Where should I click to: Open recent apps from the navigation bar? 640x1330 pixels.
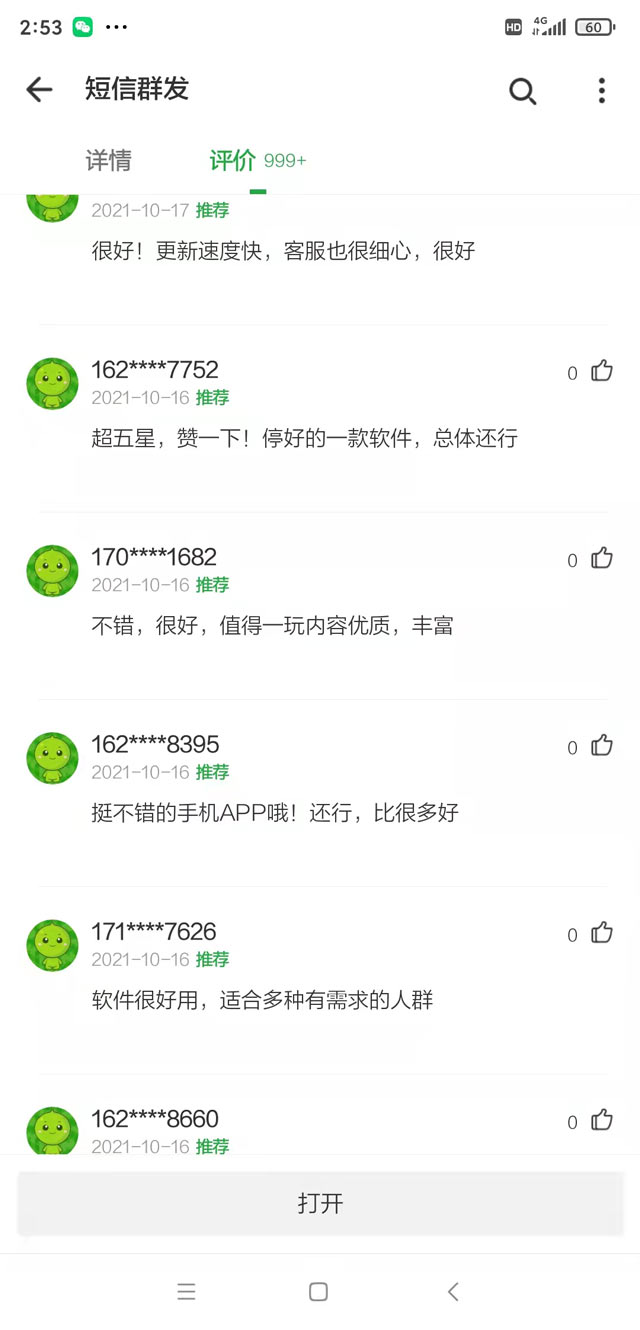[186, 1292]
